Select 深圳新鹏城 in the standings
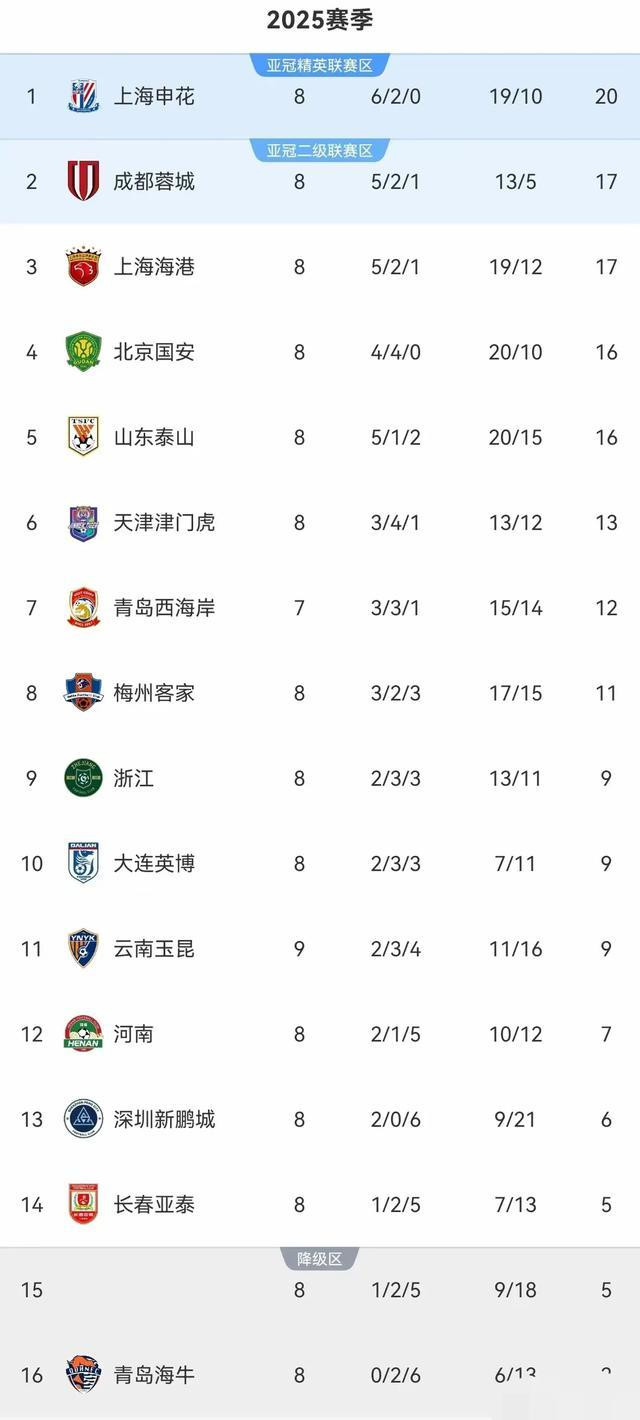This screenshot has height=1420, width=640. click(320, 1119)
